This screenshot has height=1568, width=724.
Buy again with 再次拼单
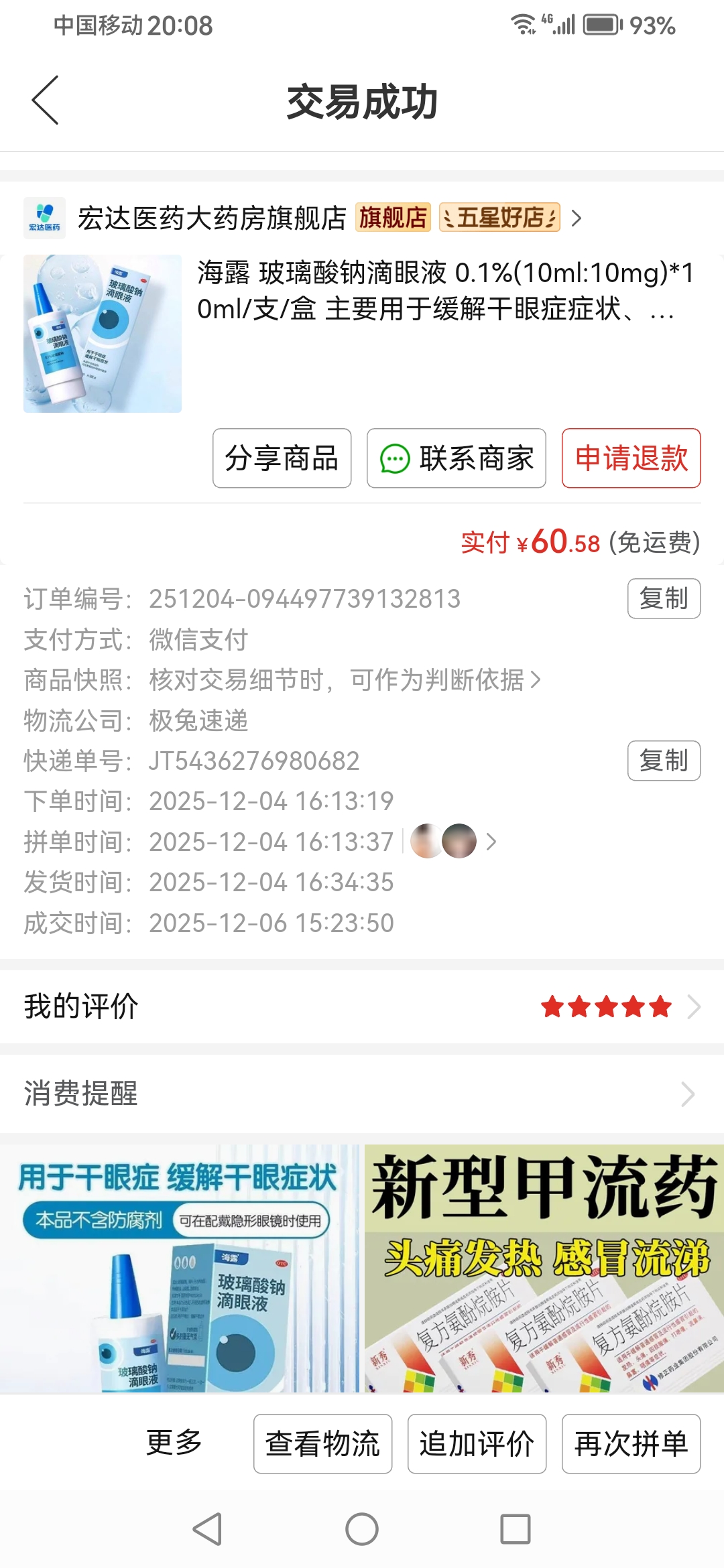tap(631, 1443)
